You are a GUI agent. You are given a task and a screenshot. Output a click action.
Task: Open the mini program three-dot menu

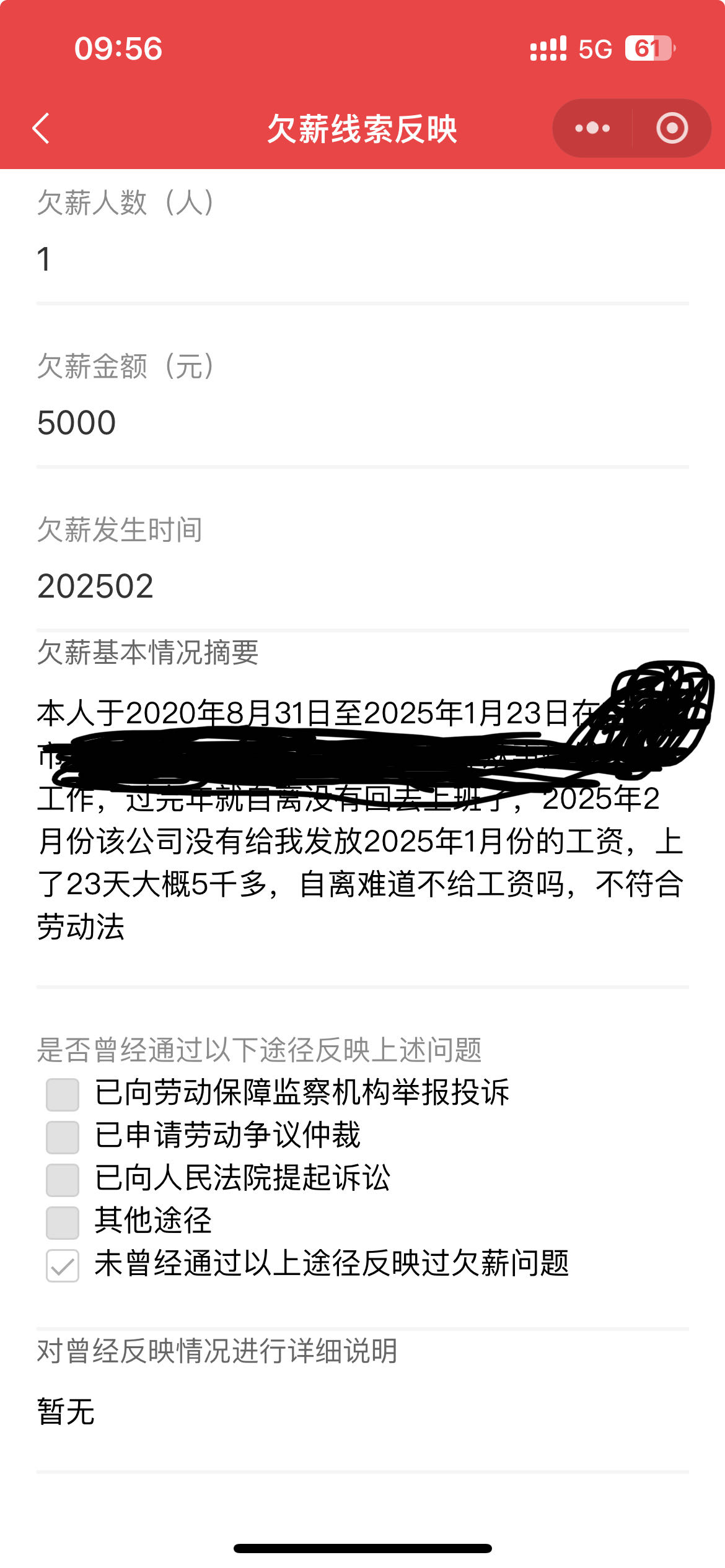[x=592, y=128]
